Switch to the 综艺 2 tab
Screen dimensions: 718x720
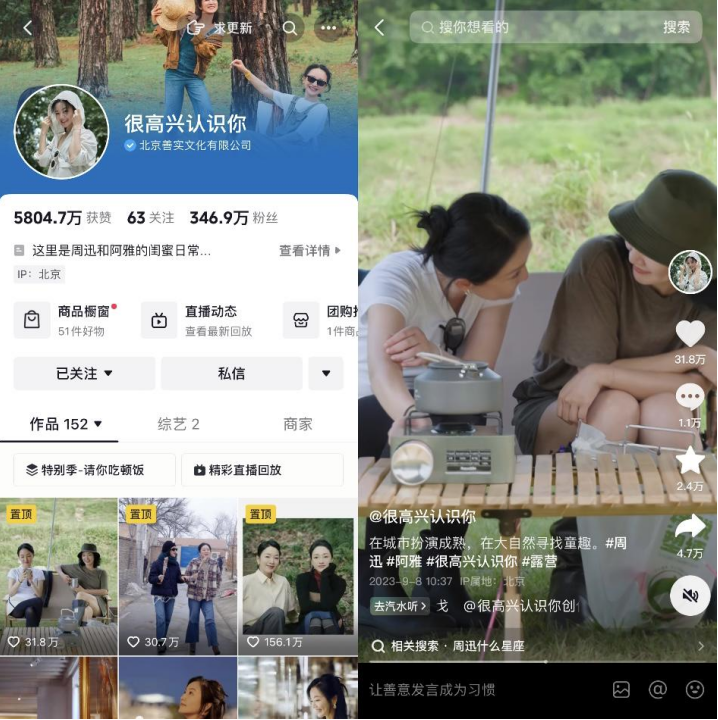pyautogui.click(x=179, y=424)
